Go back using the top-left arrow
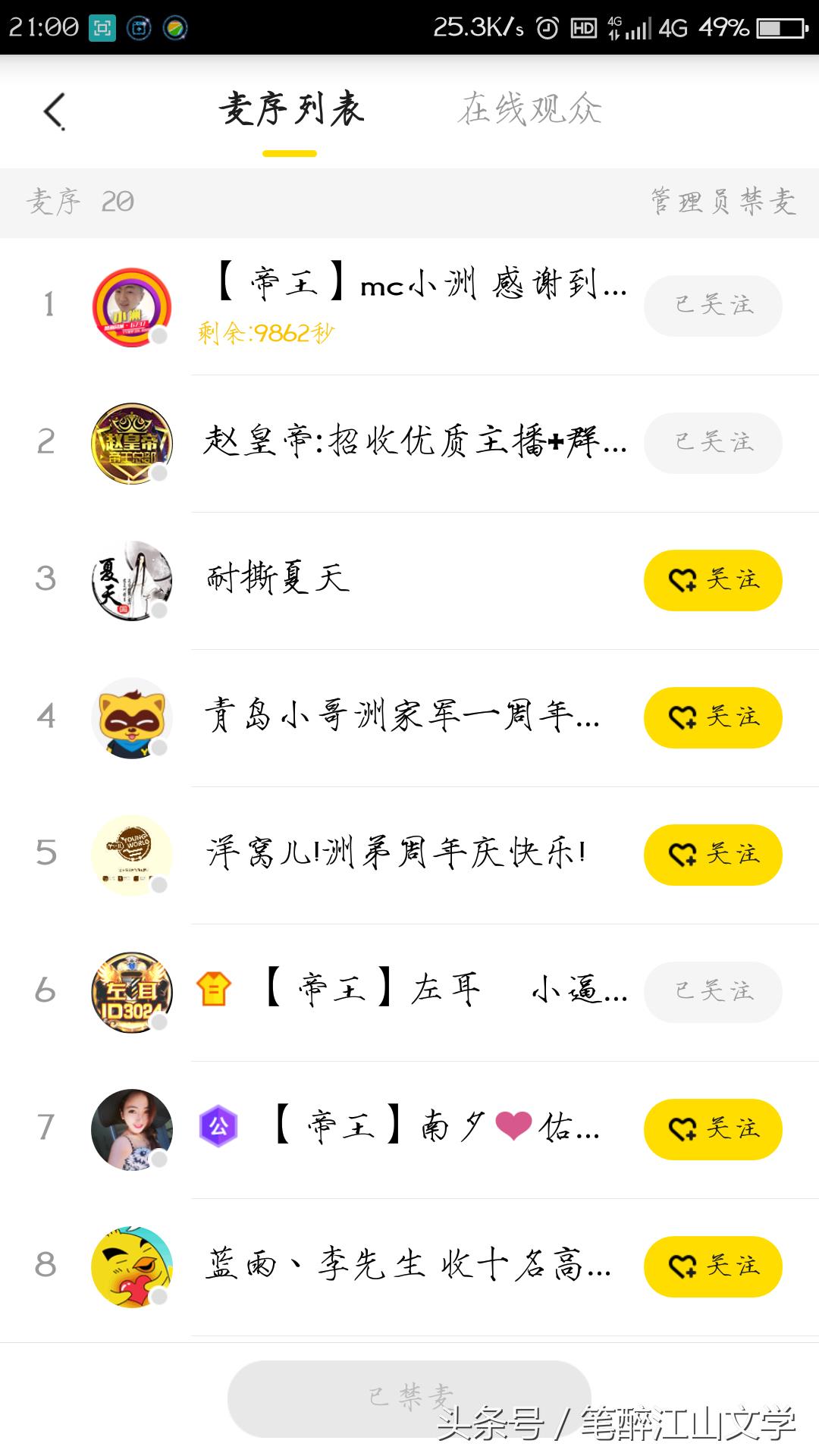Viewport: 819px width, 1456px height. coord(55,111)
